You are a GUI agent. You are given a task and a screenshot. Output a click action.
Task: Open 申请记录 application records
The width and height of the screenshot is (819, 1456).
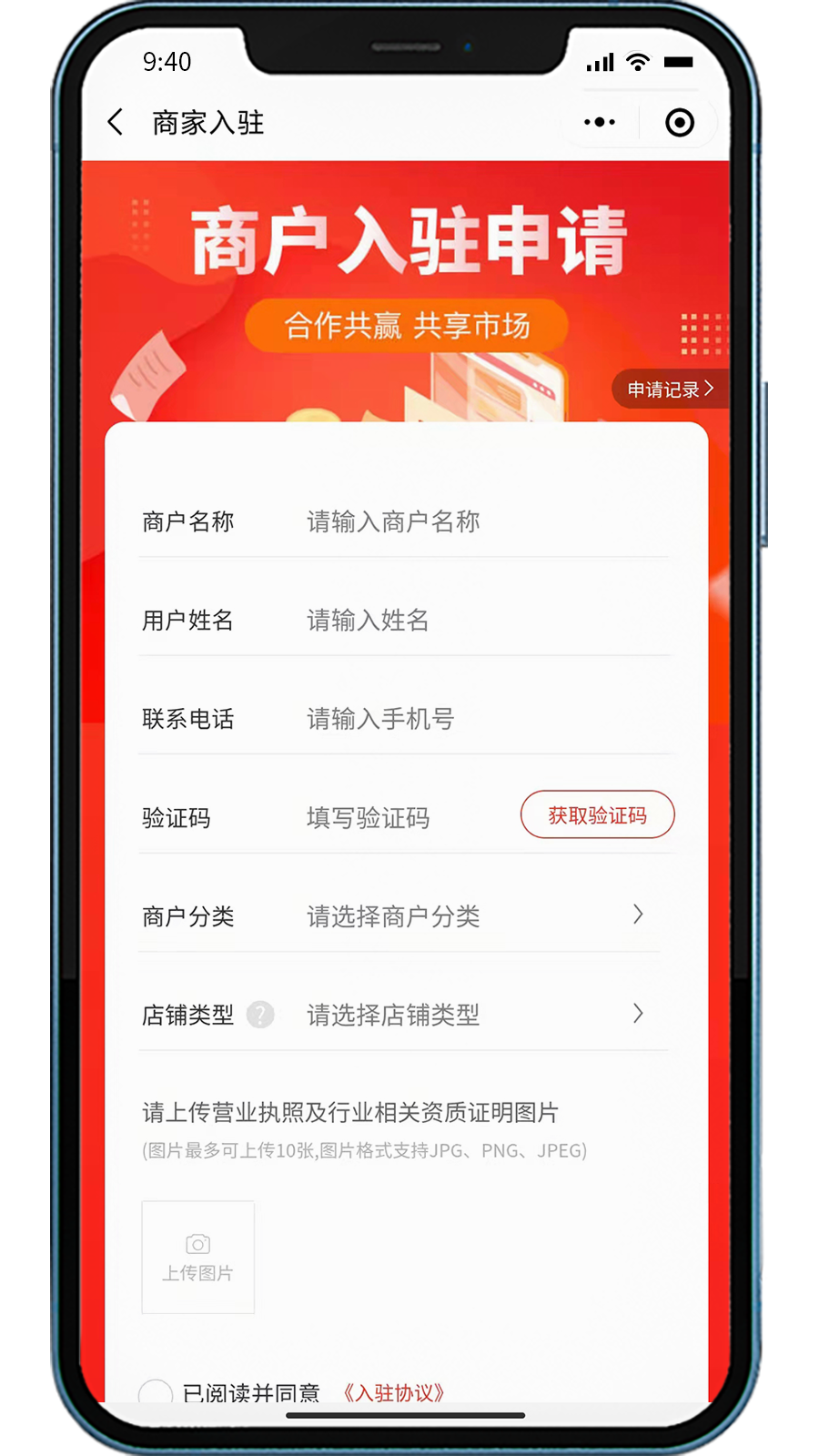670,389
